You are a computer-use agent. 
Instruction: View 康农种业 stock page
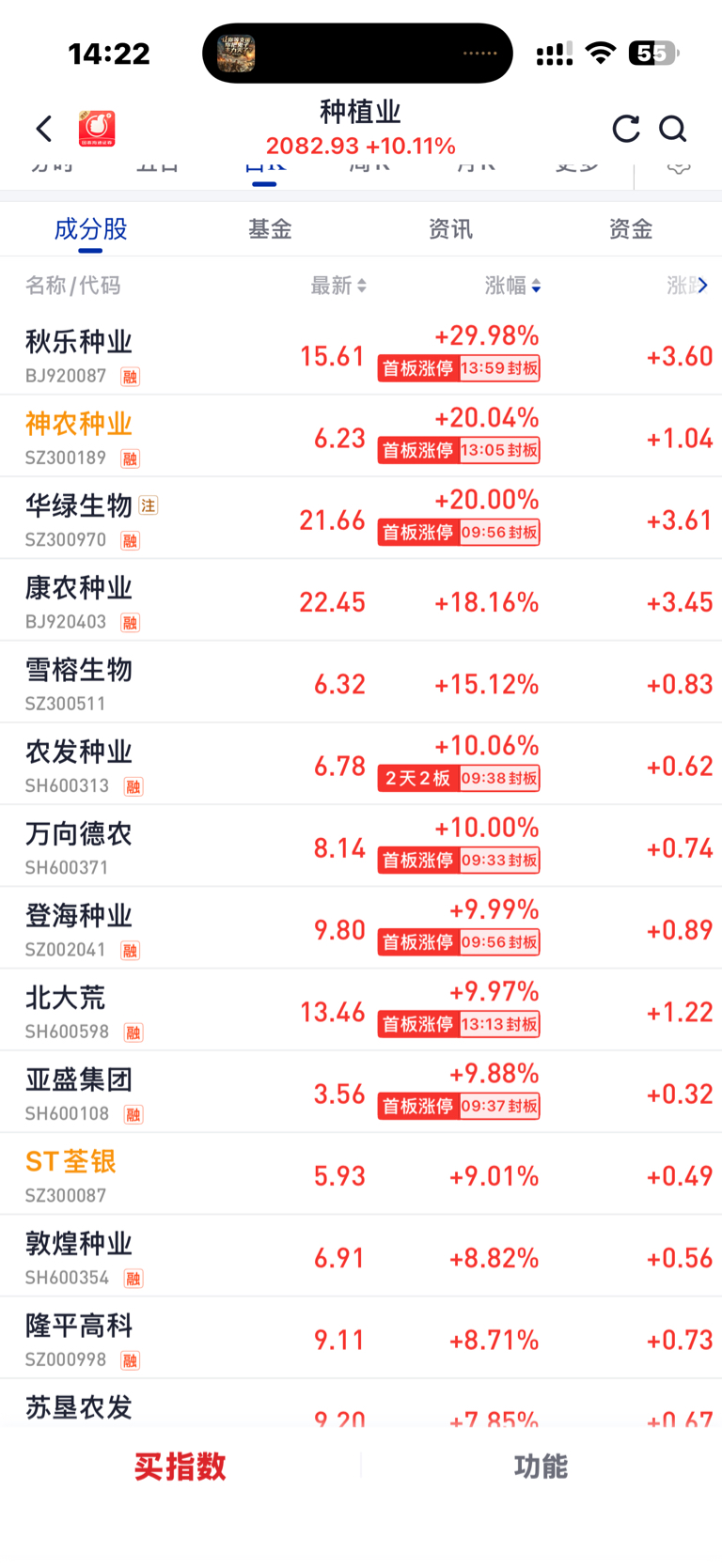coord(361,600)
